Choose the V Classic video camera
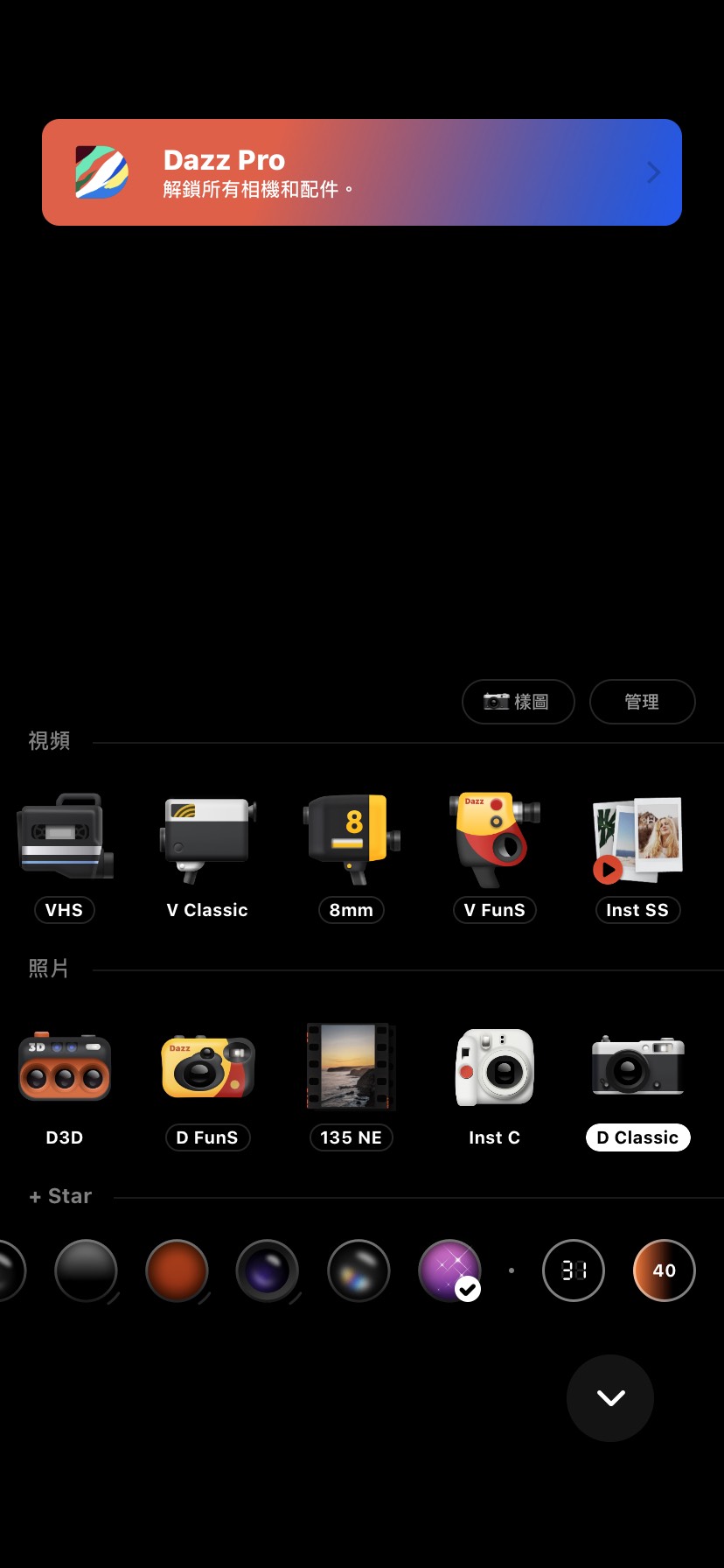The image size is (724, 1568). point(207,839)
